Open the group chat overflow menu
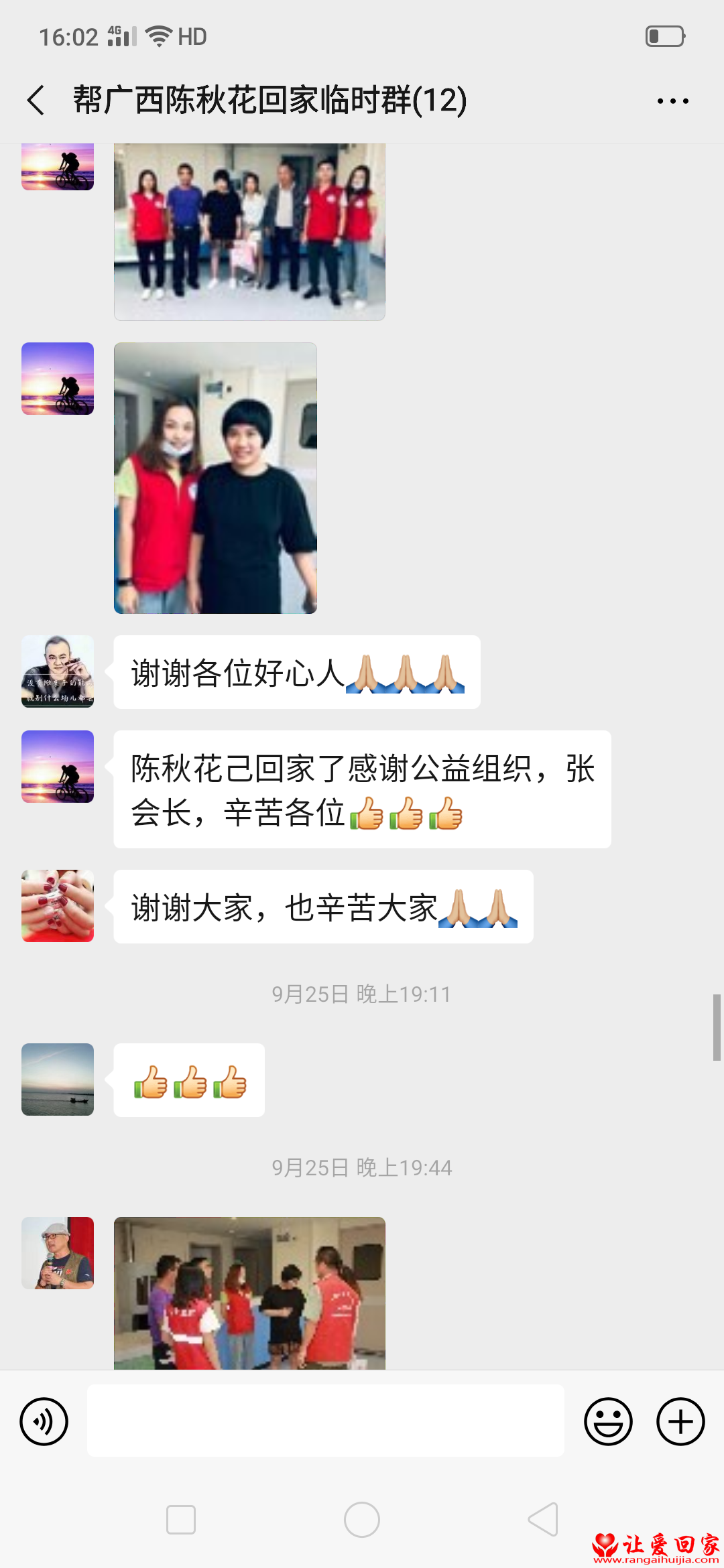The width and height of the screenshot is (724, 1568). point(672,101)
